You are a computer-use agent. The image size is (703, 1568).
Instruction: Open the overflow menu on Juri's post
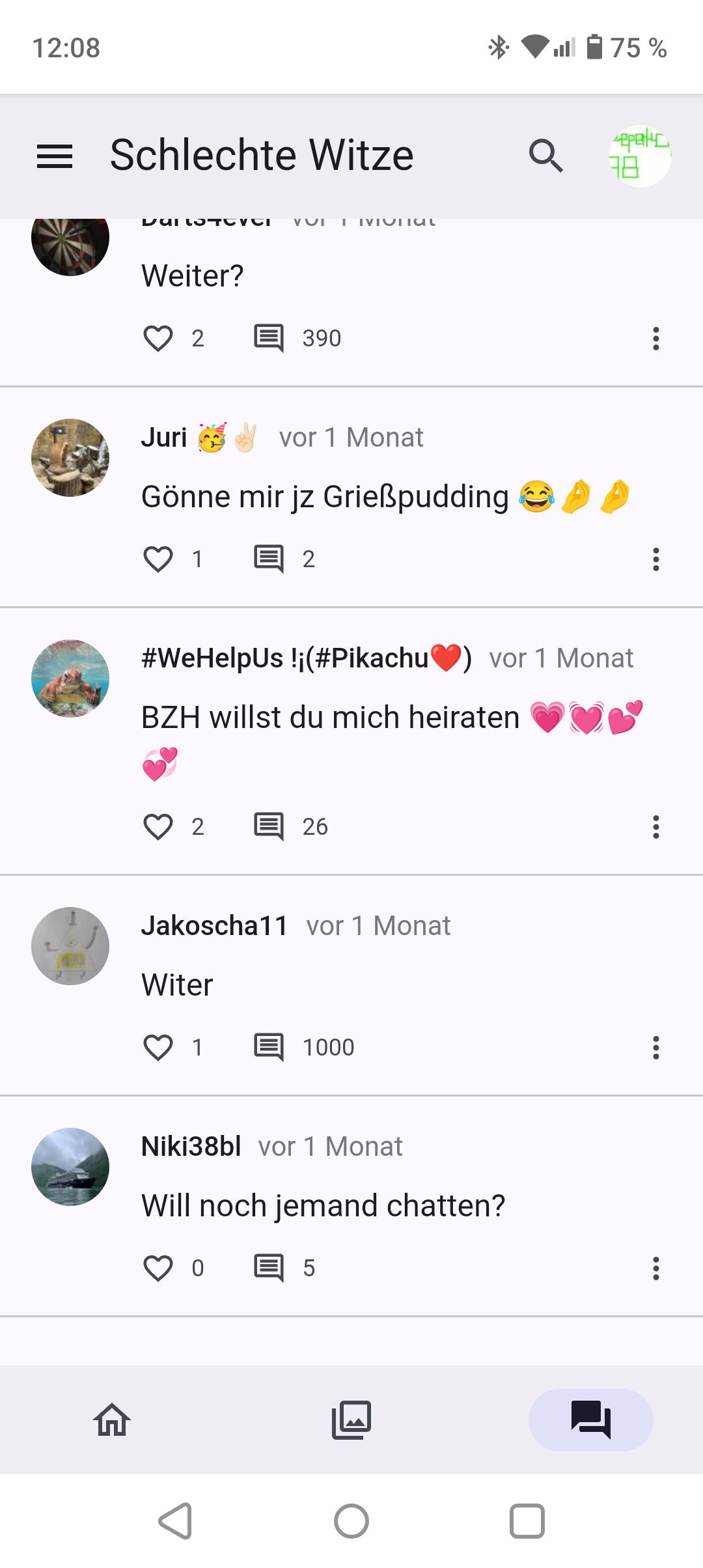coord(655,559)
